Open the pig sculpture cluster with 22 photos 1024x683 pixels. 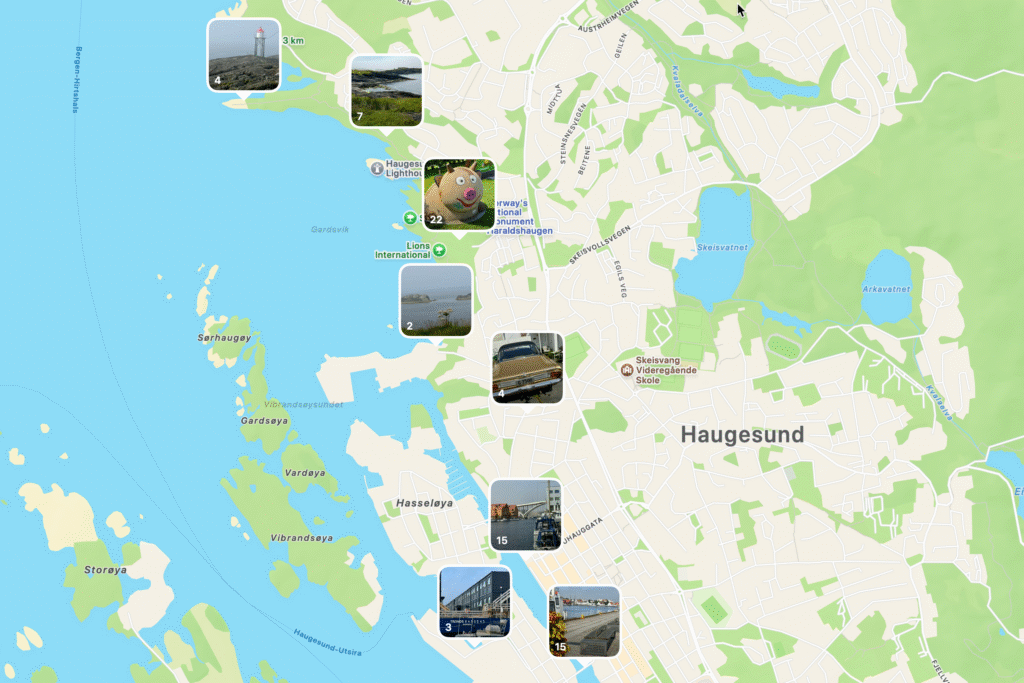[459, 194]
